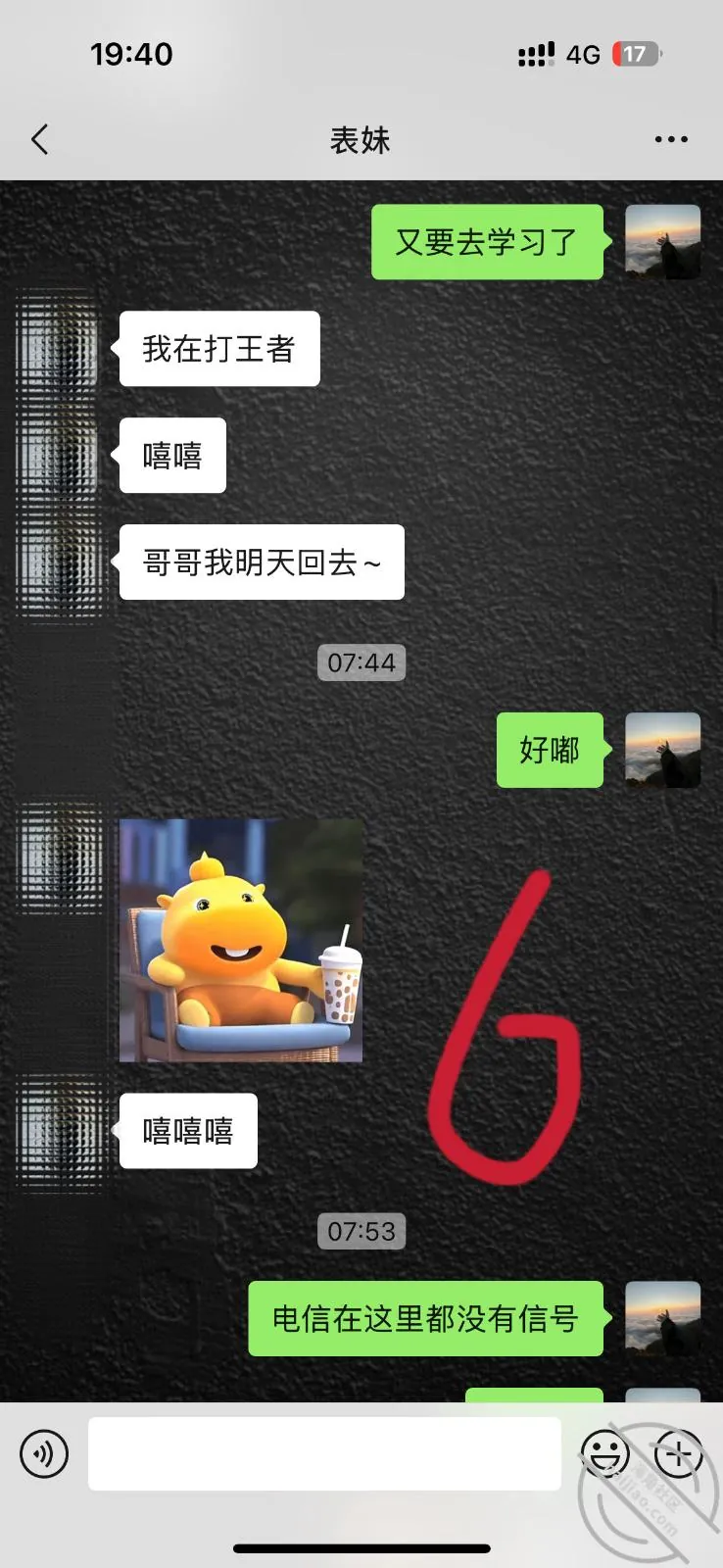The image size is (723, 1568).
Task: Open the plus attachments menu
Action: (679, 1453)
